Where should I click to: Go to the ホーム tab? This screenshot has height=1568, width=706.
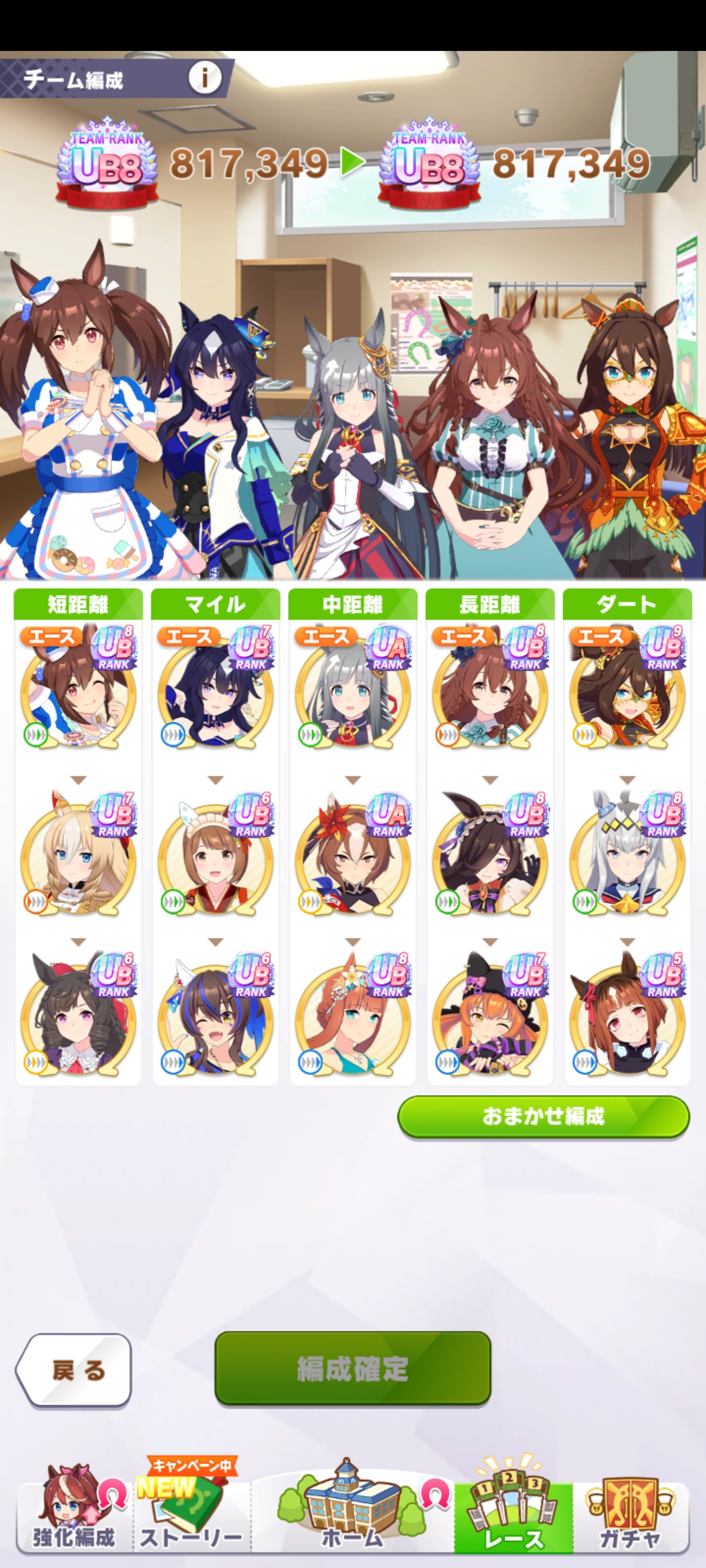(x=352, y=1510)
